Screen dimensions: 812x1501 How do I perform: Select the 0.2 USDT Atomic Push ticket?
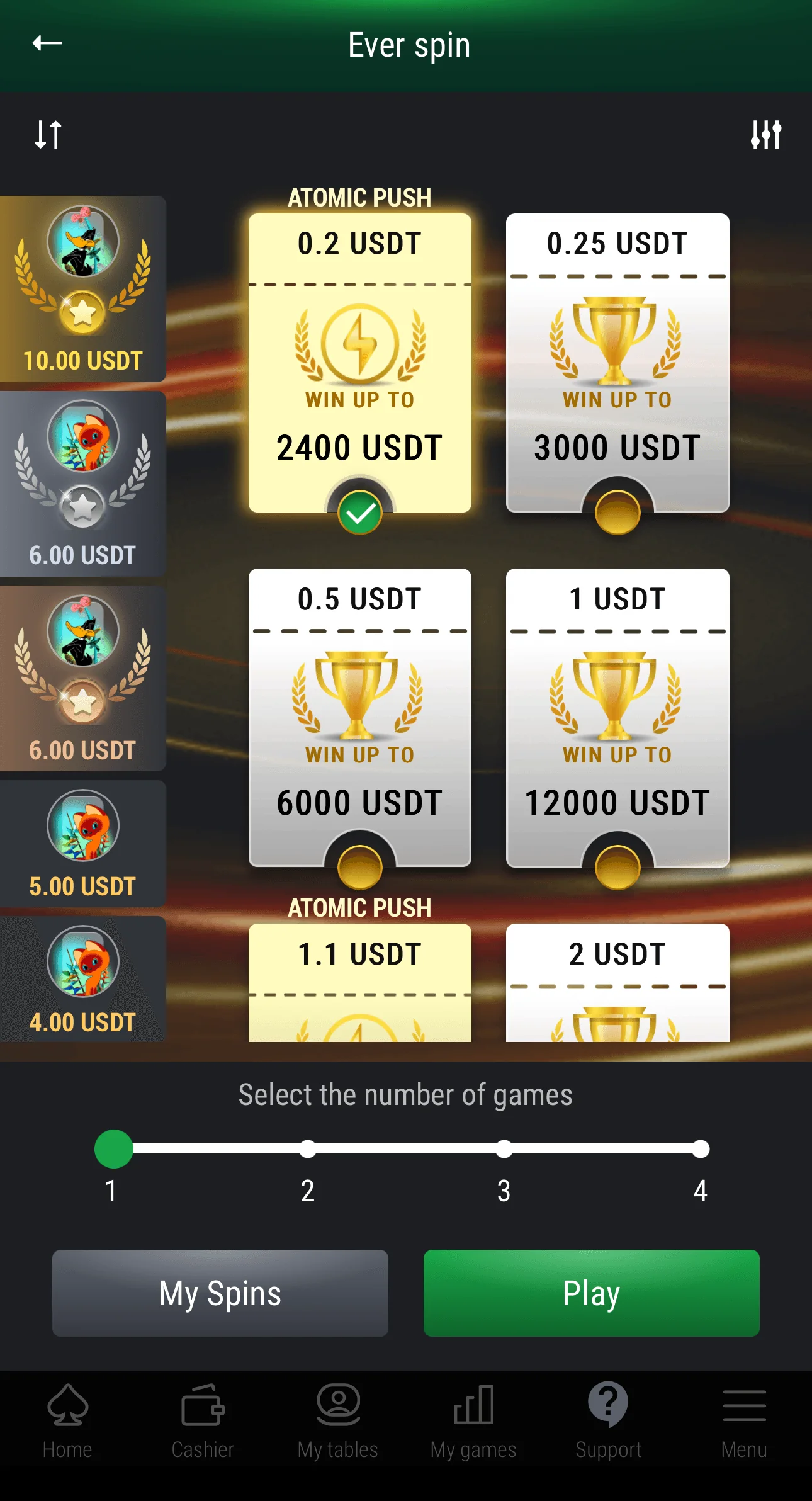[359, 363]
